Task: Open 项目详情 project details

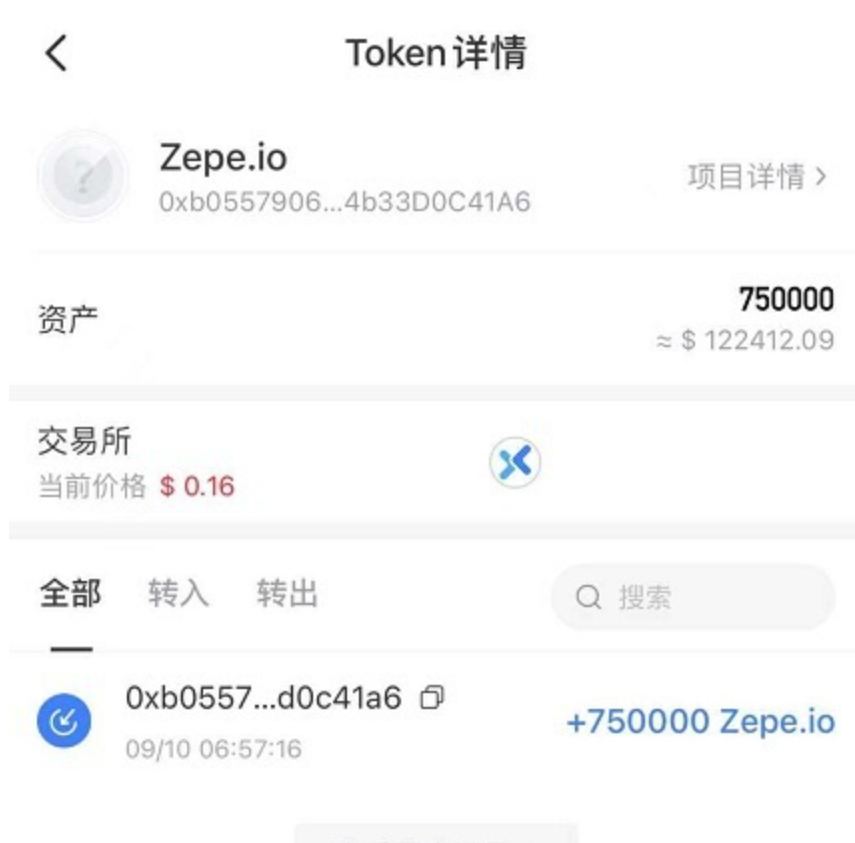Action: point(757,177)
